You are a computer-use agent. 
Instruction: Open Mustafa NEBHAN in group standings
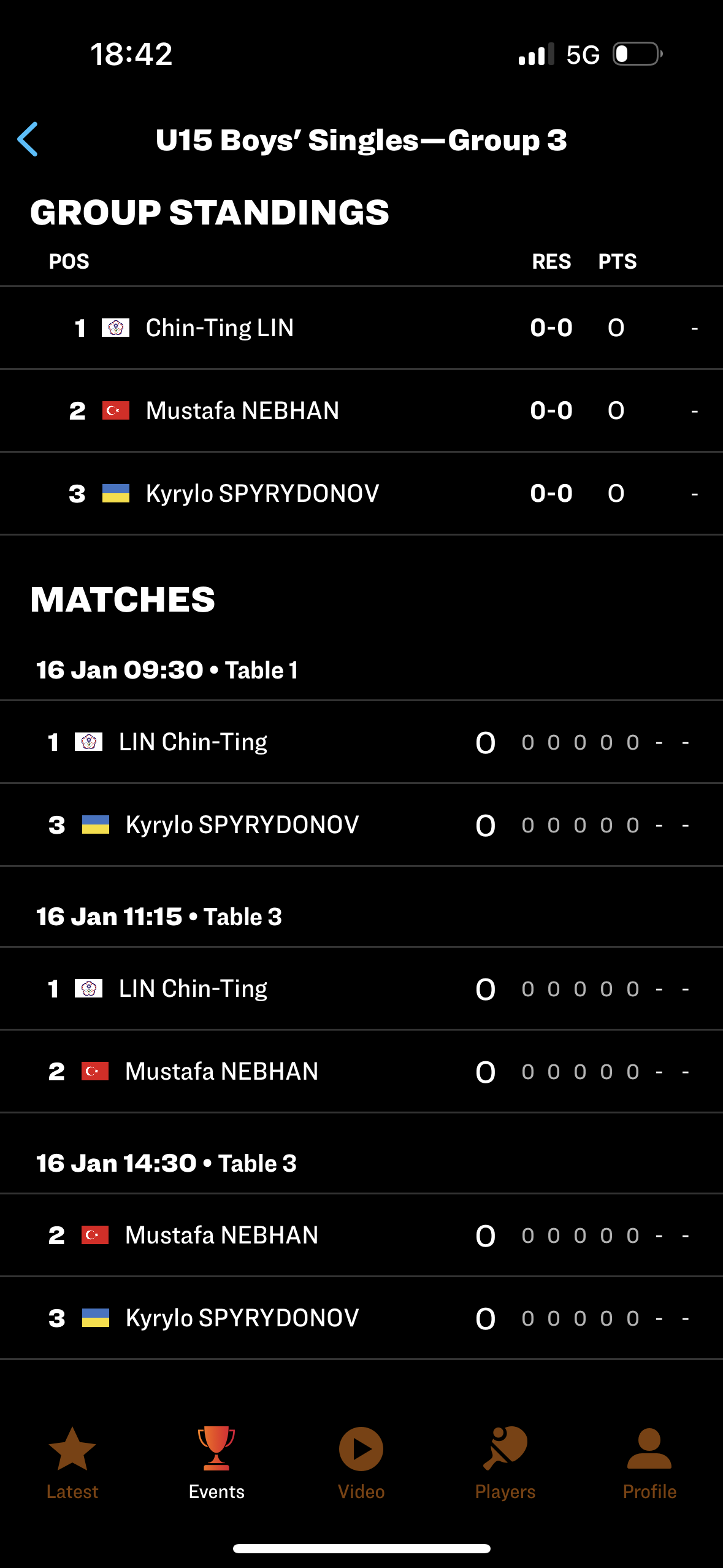coord(361,410)
